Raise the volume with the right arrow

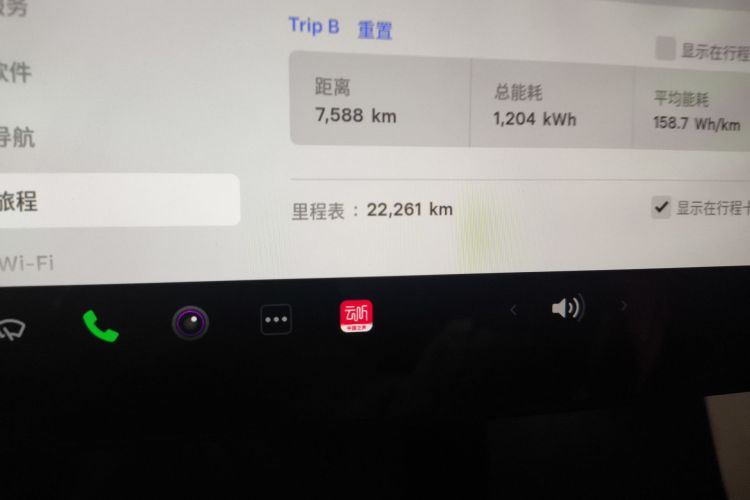623,305
